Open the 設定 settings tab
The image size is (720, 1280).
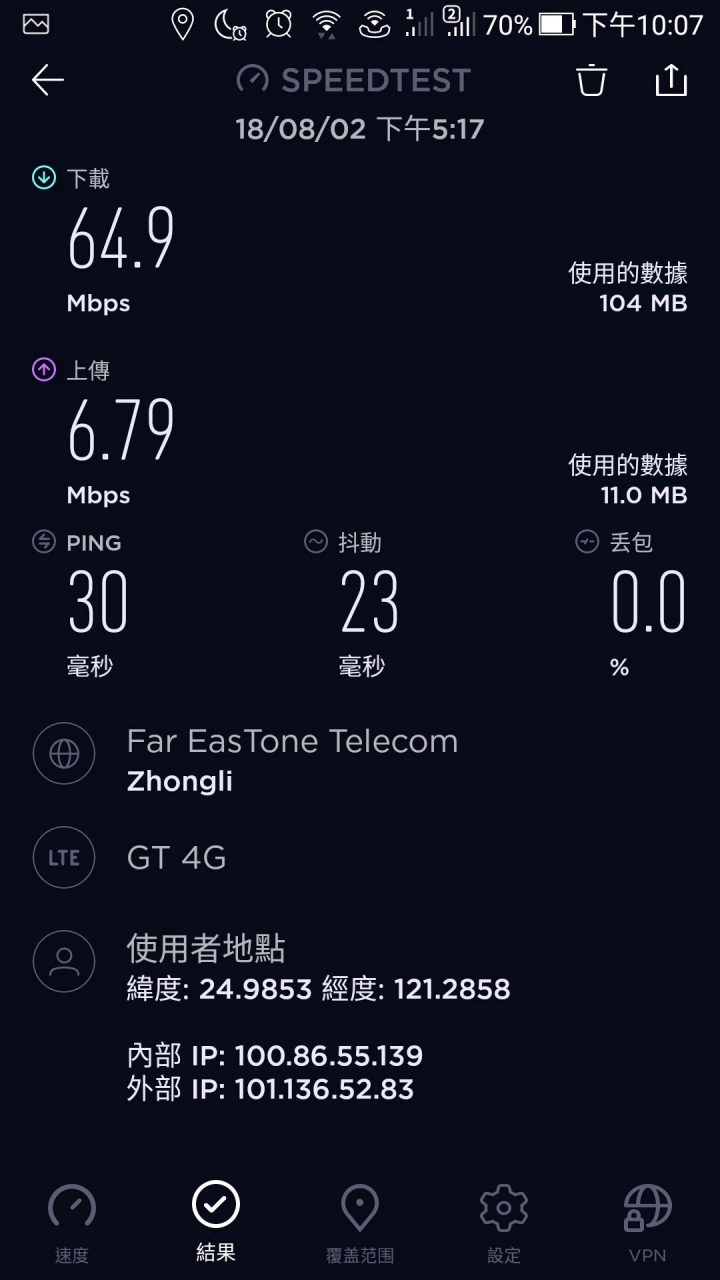[504, 1223]
